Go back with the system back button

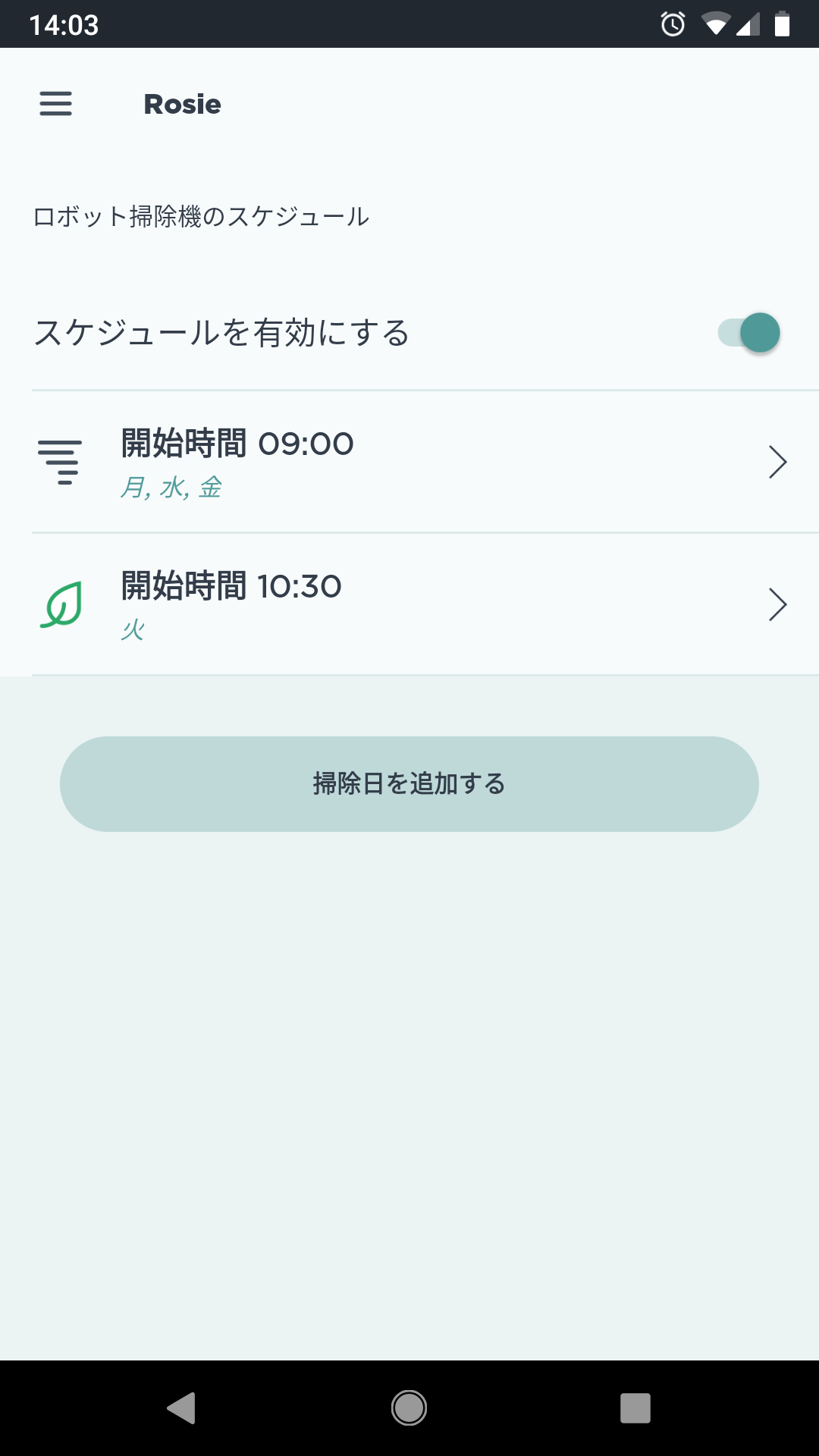182,1408
